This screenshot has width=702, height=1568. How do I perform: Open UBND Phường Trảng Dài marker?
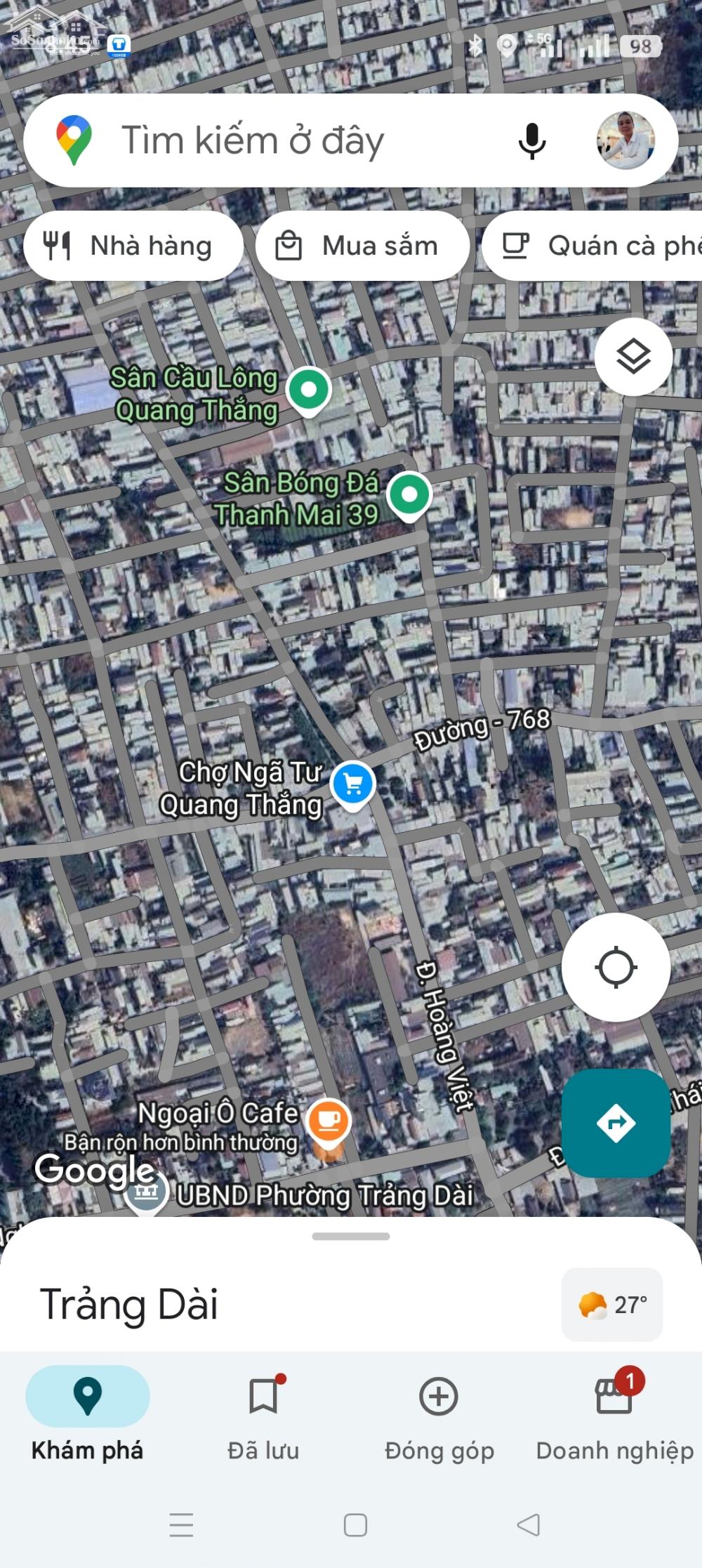coord(146,1192)
